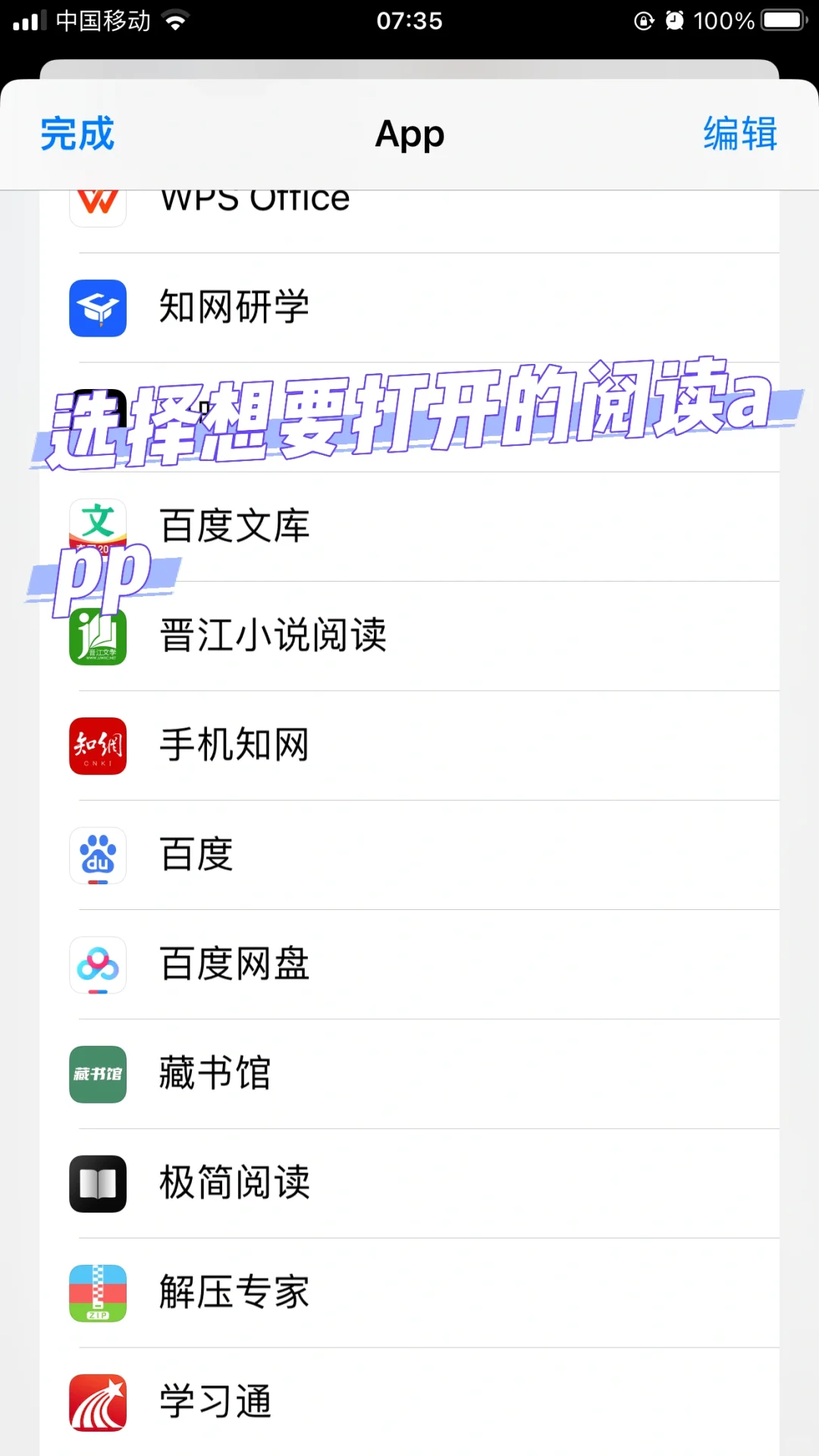Pick the 百度 app row
This screenshot has height=1456, width=819.
point(409,855)
